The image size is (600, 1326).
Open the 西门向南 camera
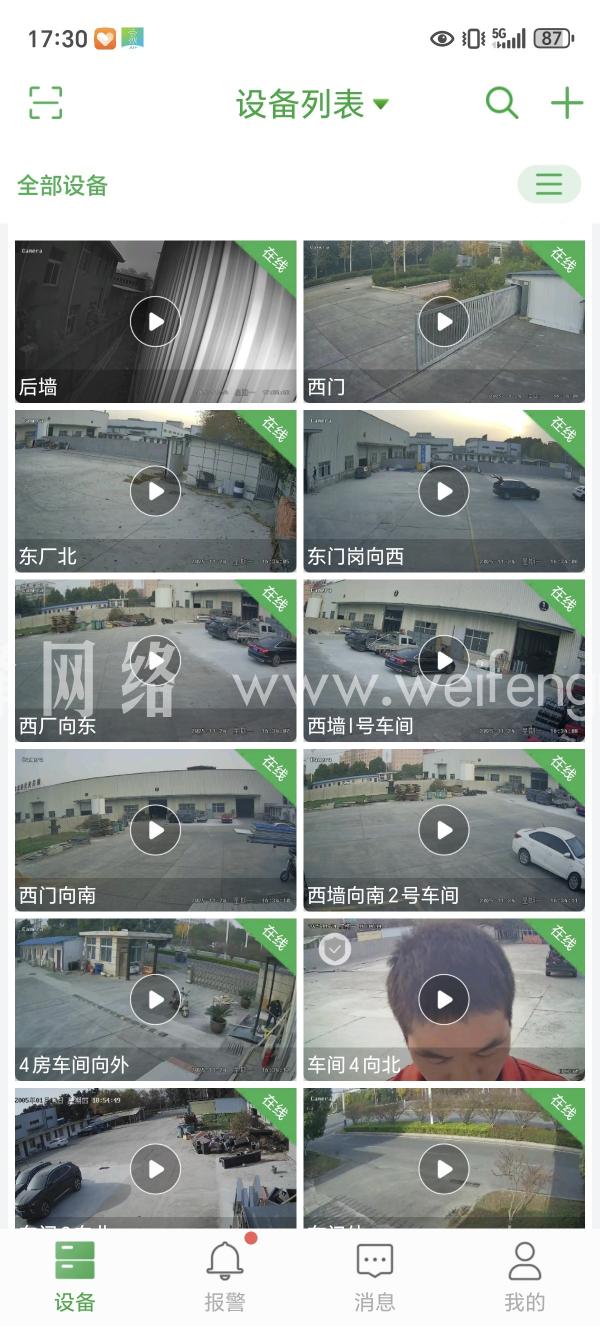pos(155,830)
